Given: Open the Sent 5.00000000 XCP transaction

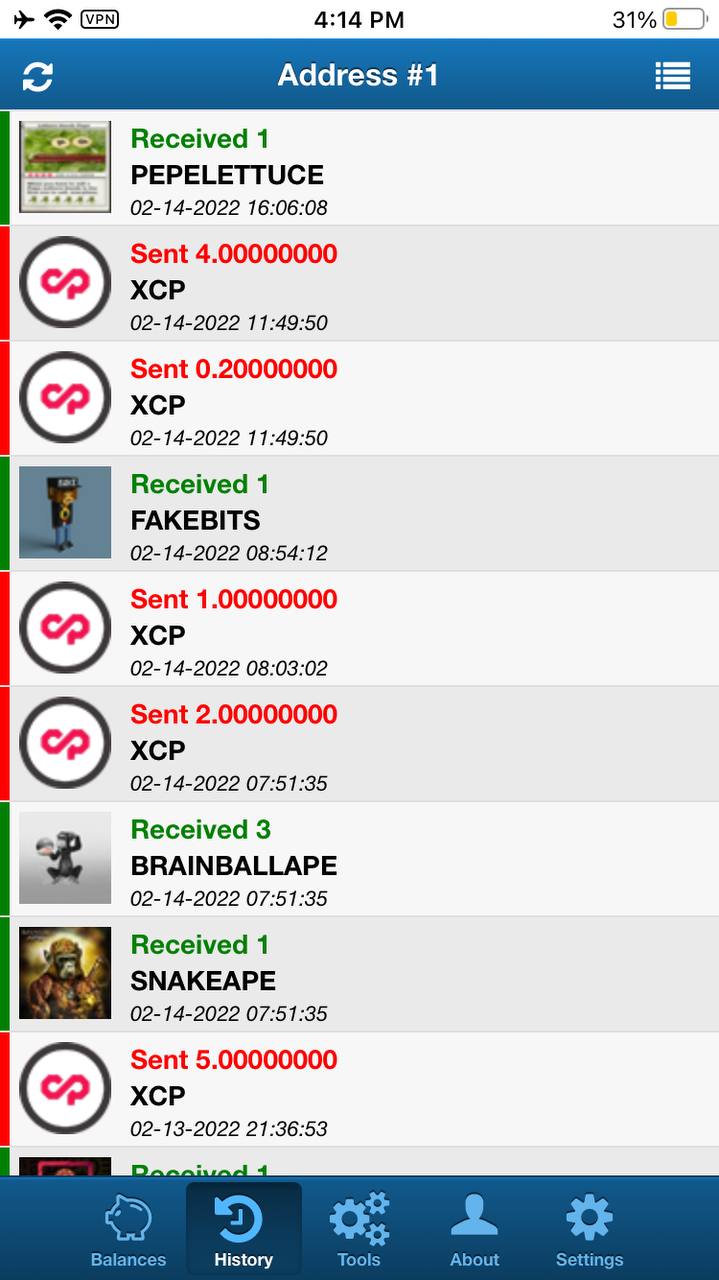Looking at the screenshot, I should pos(360,1088).
